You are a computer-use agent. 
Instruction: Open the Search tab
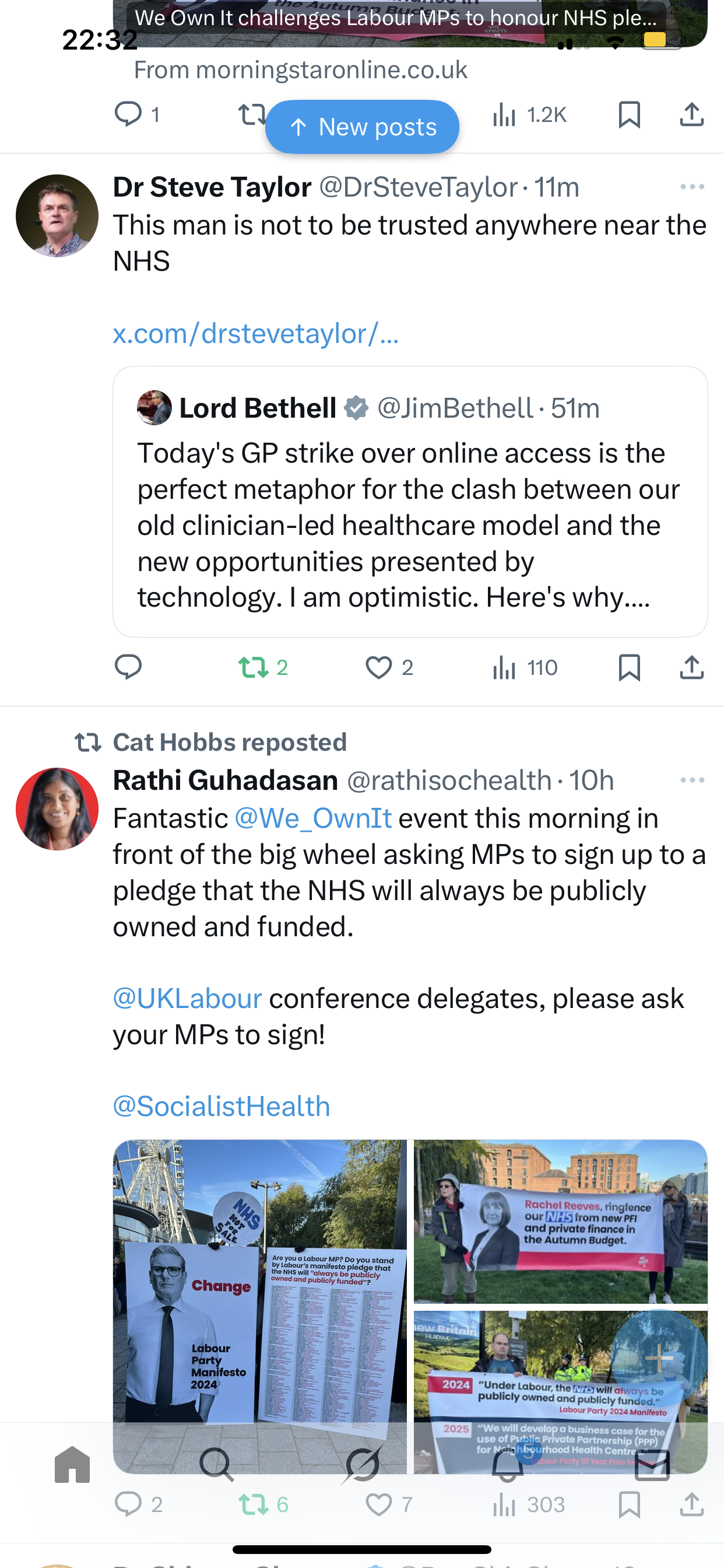pos(217,1465)
